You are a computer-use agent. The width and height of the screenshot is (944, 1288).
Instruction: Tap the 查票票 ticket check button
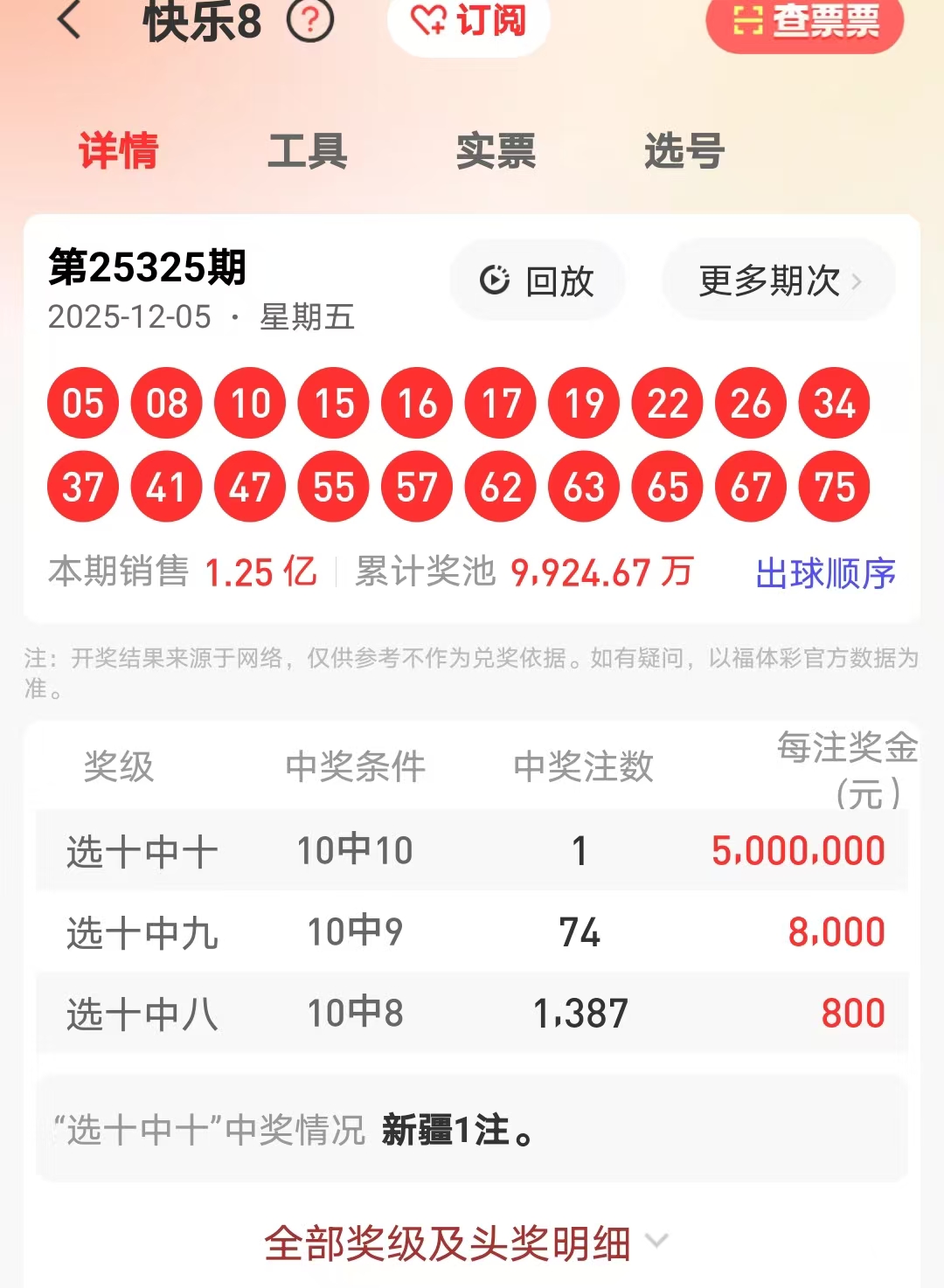[x=804, y=21]
